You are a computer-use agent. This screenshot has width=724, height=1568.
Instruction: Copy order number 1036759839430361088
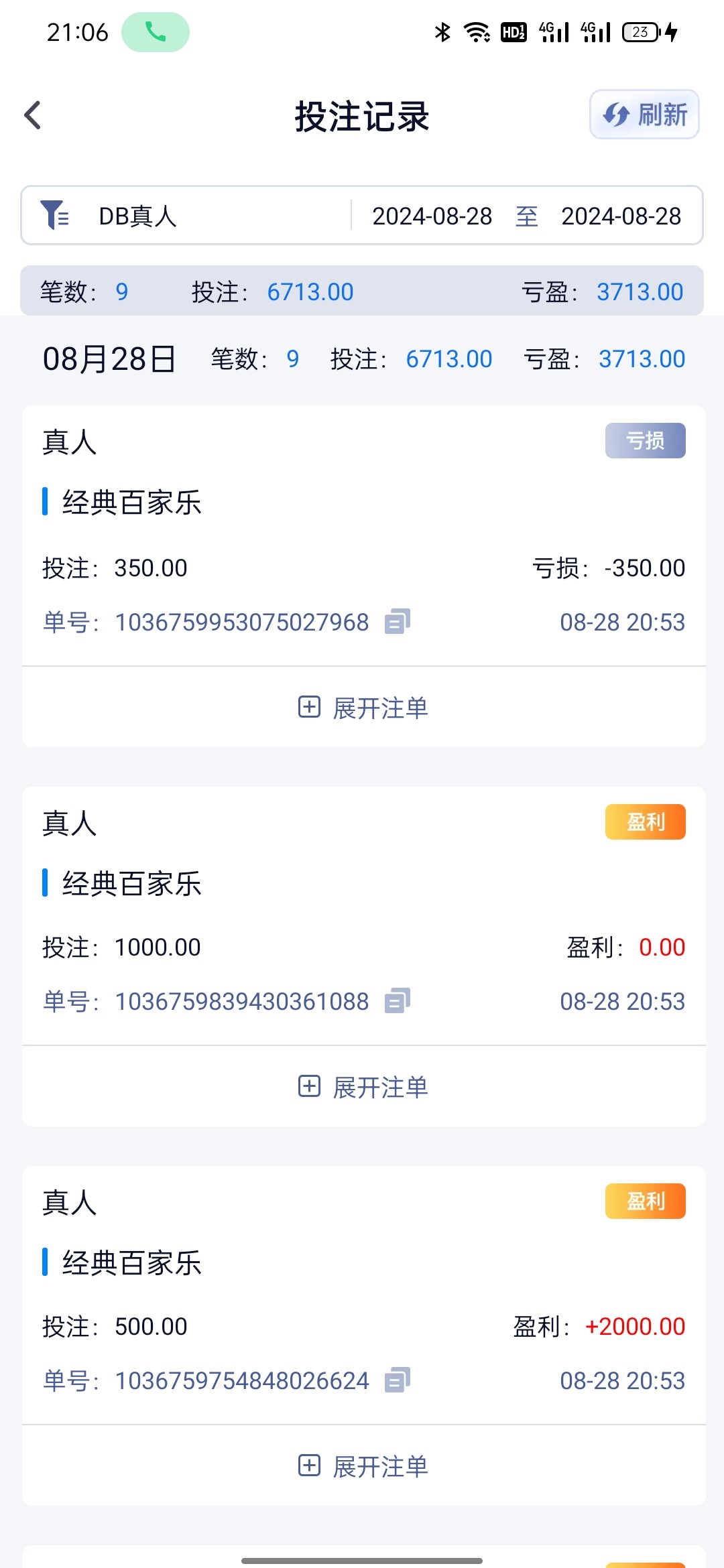[397, 1001]
